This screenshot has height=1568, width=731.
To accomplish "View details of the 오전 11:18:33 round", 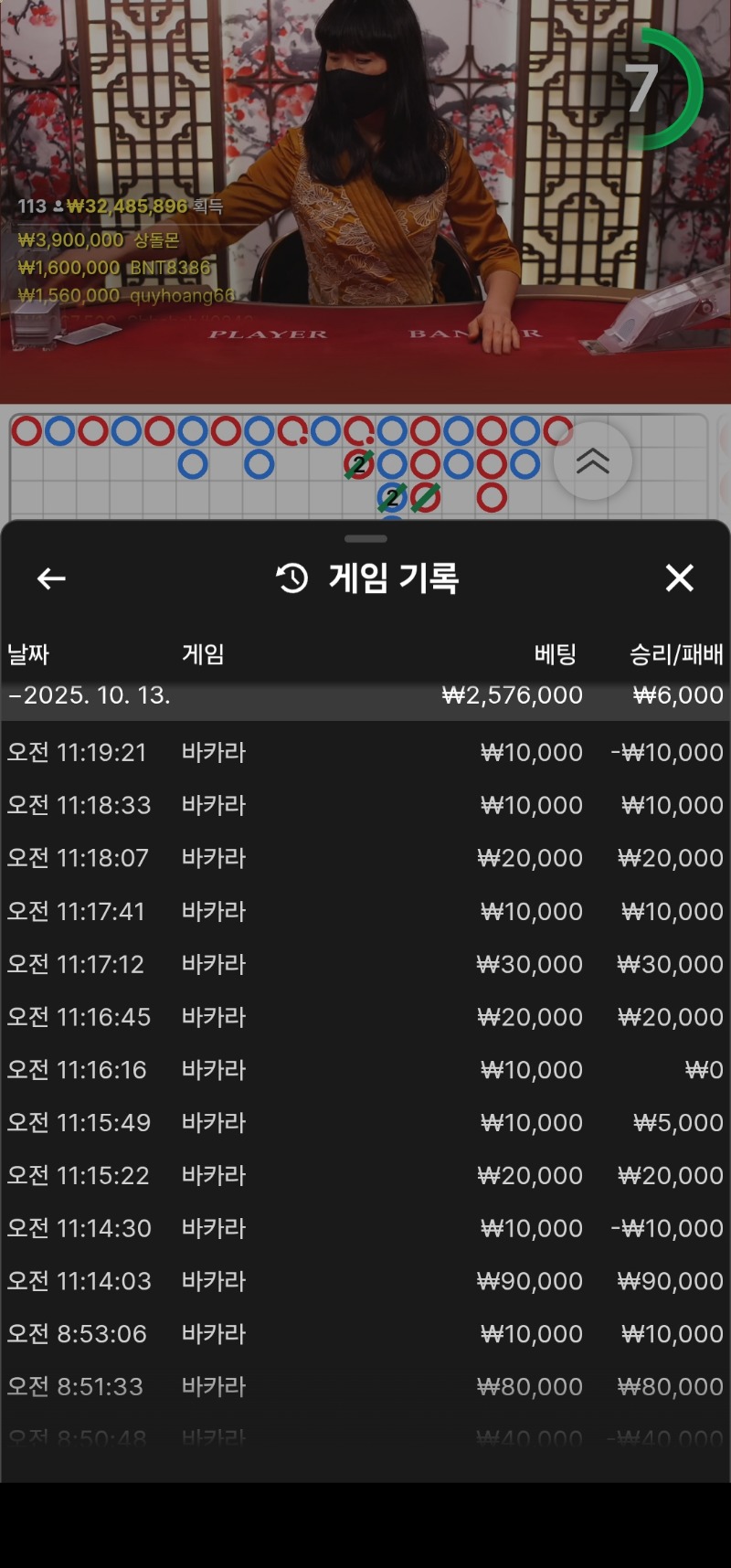I will pos(365,806).
